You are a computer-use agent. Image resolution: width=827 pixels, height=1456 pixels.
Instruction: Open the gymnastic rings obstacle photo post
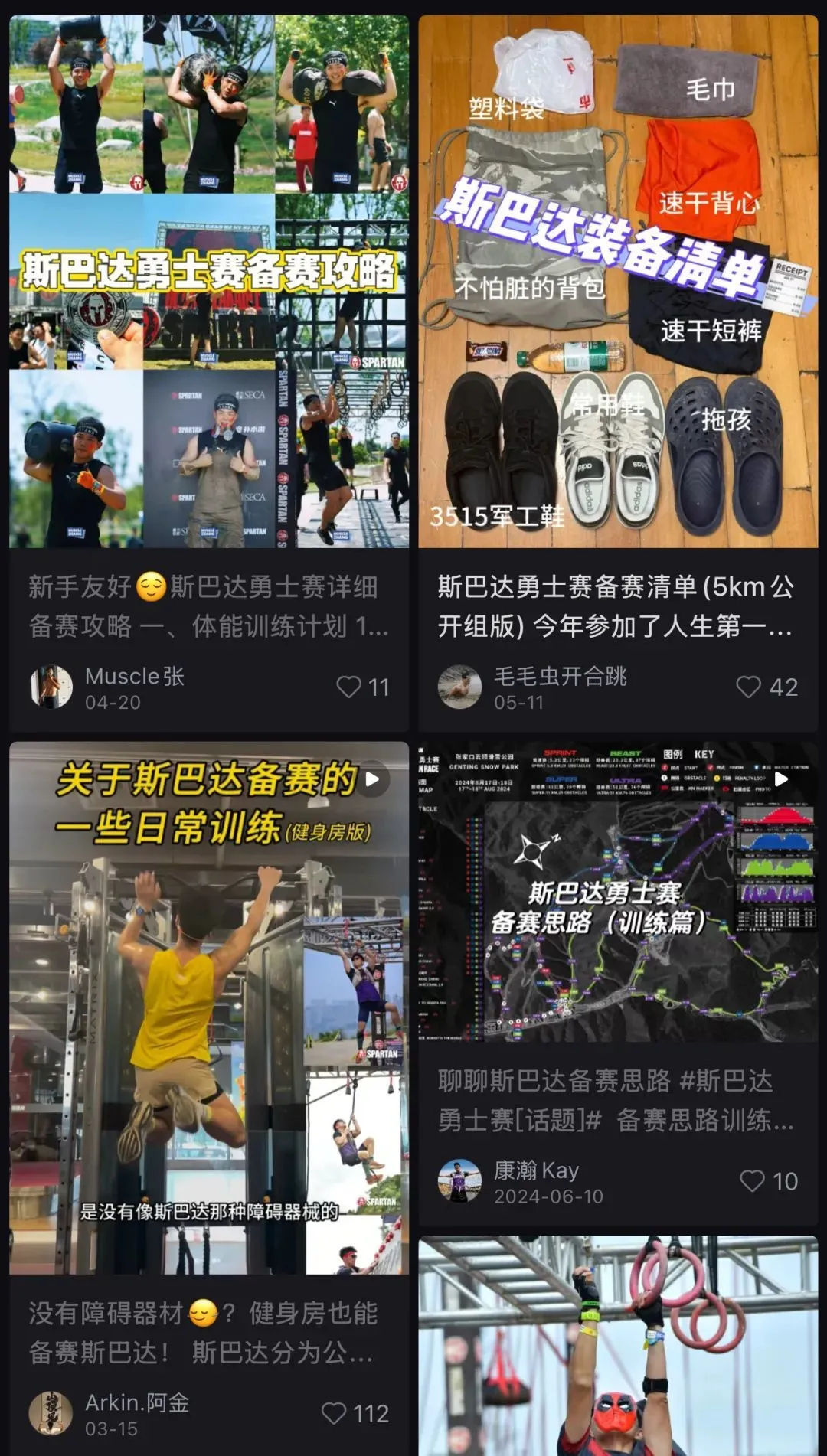coord(618,1346)
